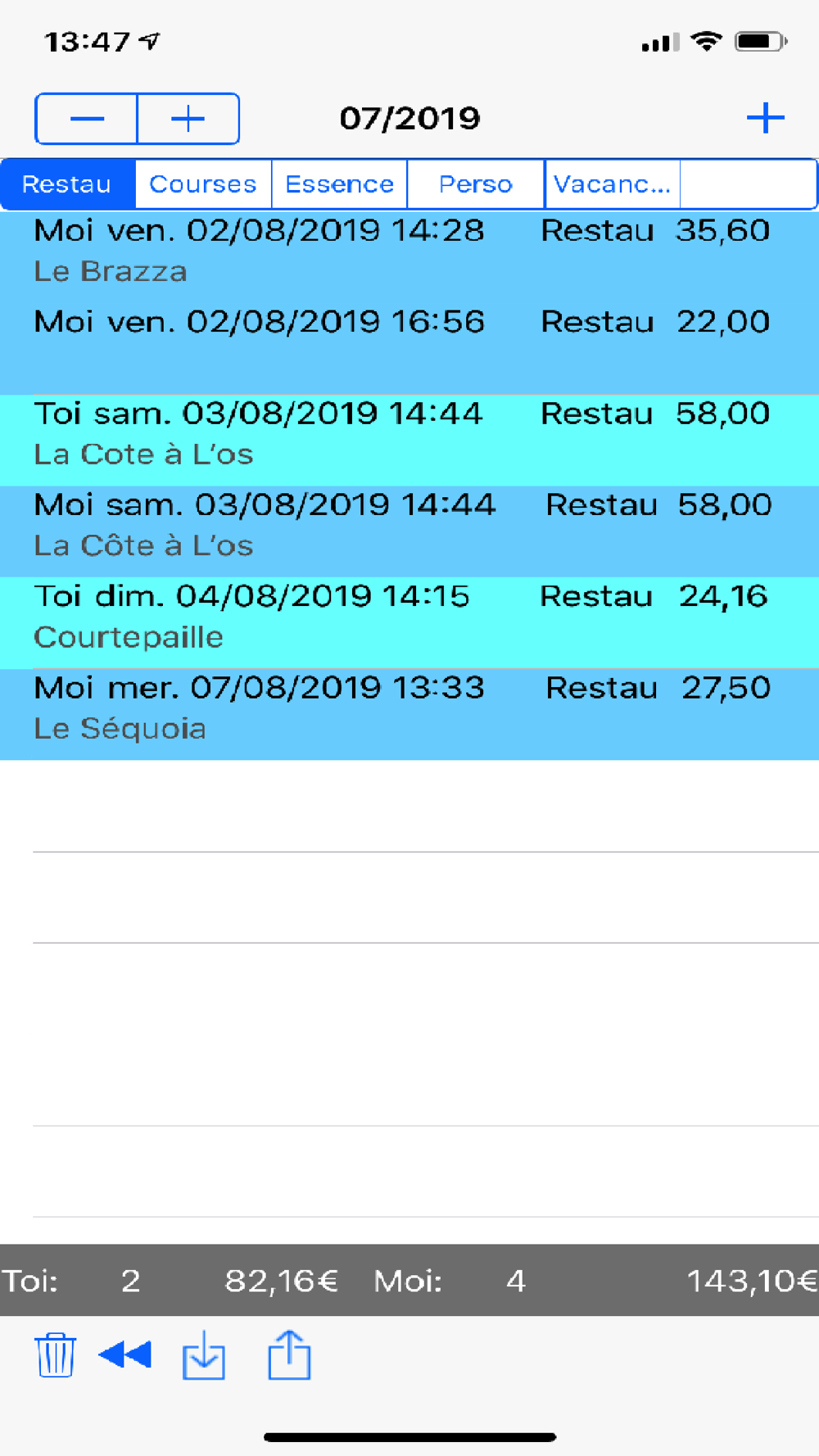Open the Courtepaille expense entry
819x1456 pixels.
(409, 624)
